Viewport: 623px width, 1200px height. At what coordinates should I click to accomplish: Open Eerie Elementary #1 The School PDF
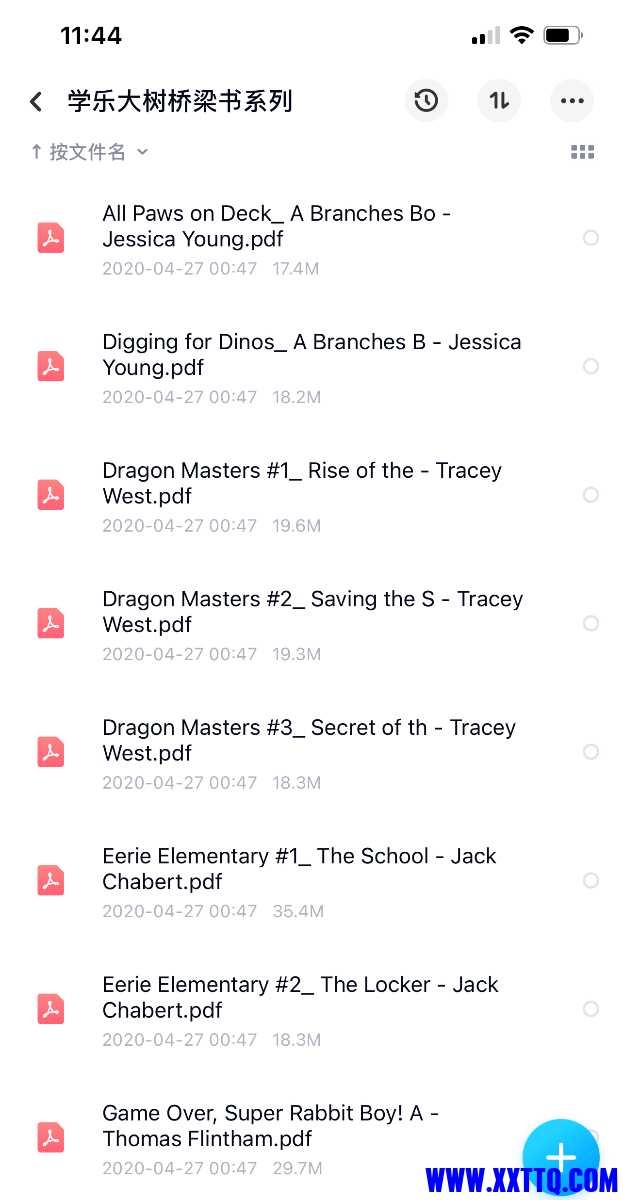click(x=298, y=880)
